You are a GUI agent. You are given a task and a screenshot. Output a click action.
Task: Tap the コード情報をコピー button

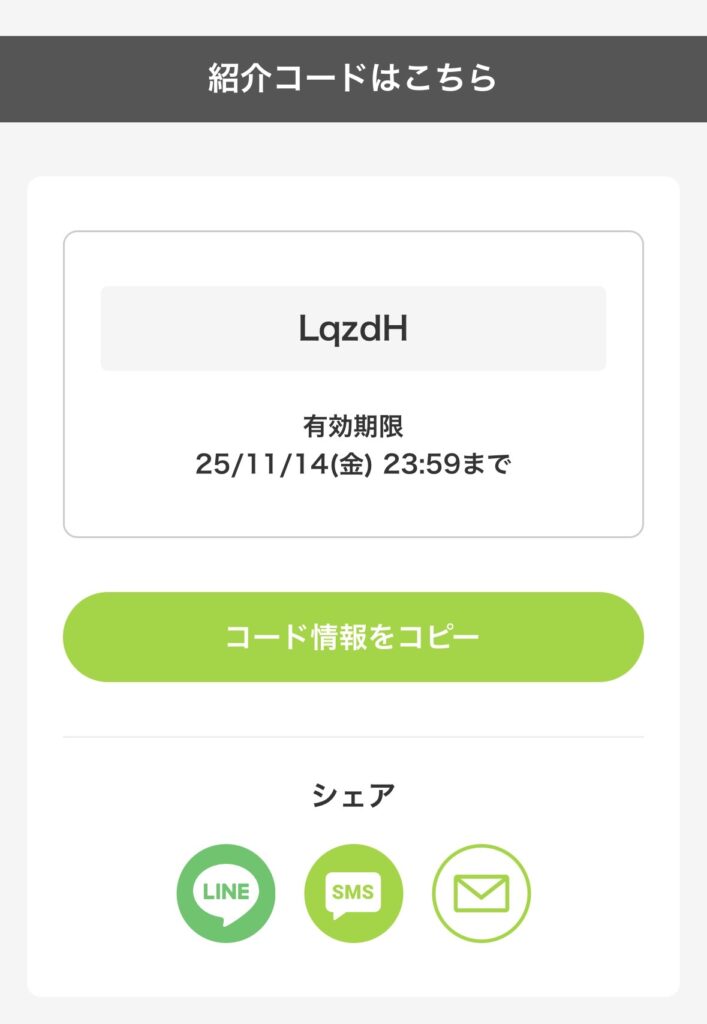(x=353, y=637)
